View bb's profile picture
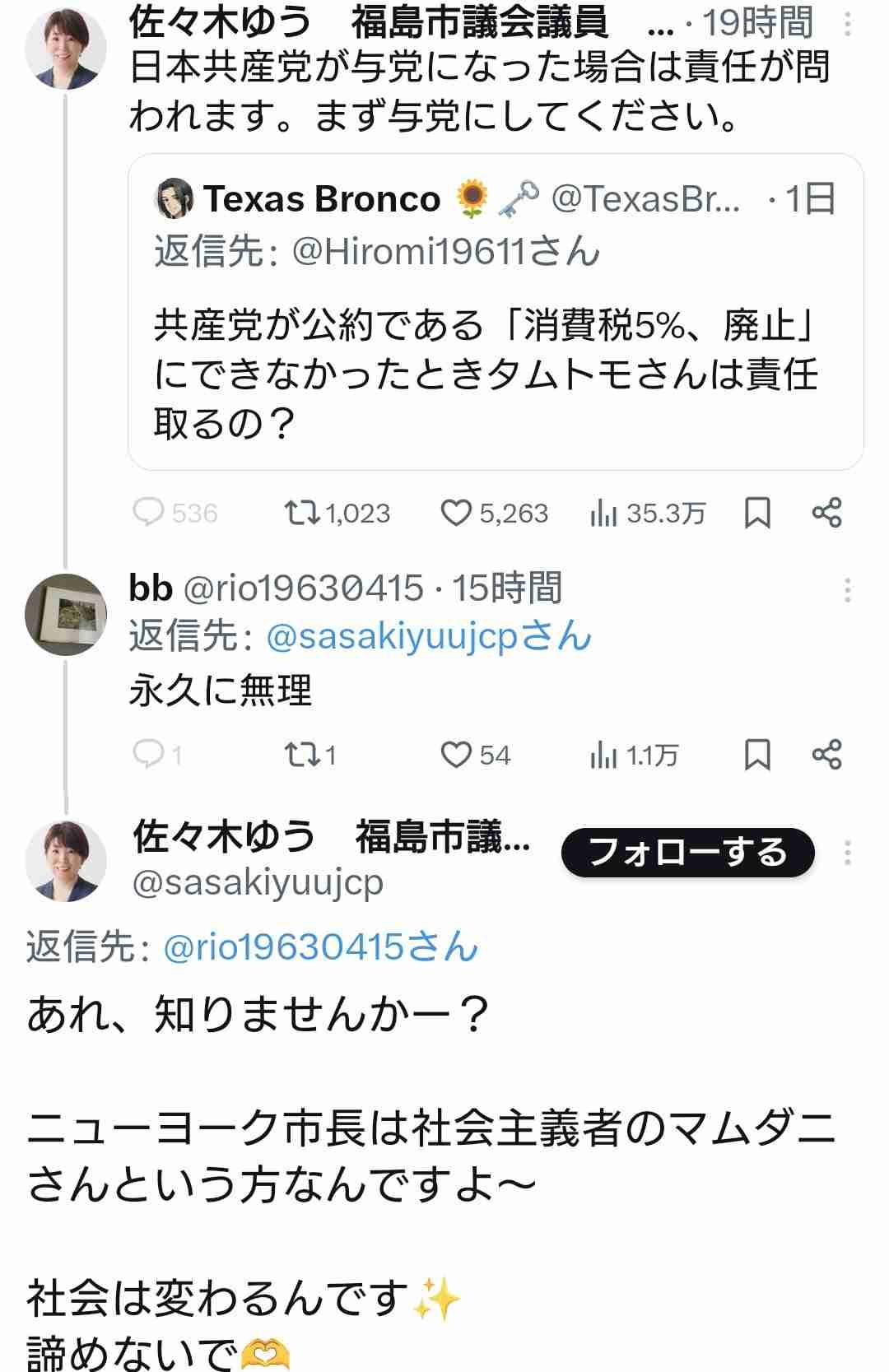 (x=66, y=615)
